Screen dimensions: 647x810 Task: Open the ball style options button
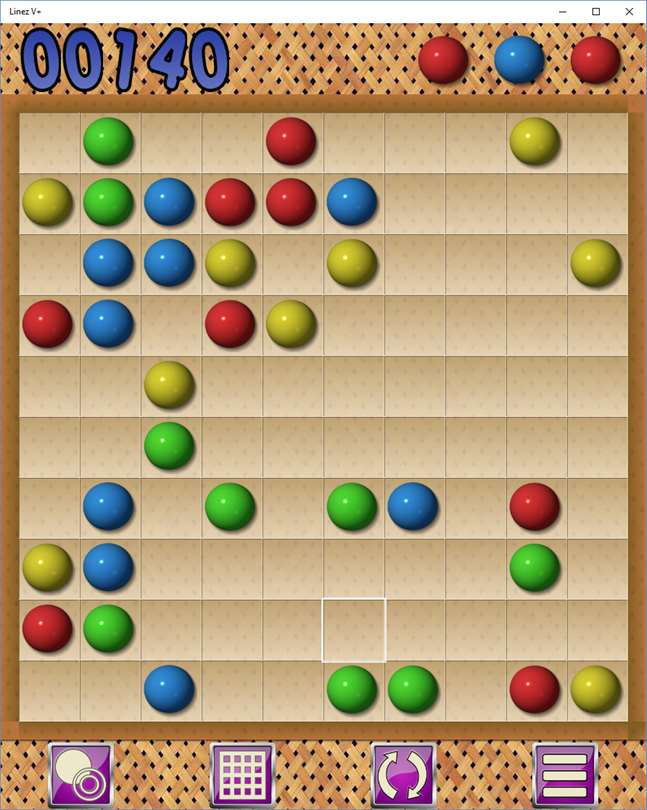(80, 774)
